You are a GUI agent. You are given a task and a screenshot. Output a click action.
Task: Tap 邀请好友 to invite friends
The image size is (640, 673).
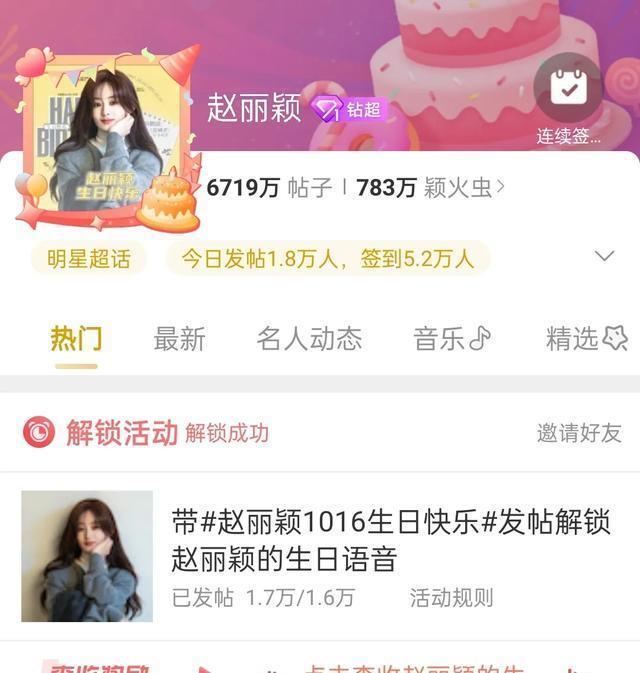579,433
